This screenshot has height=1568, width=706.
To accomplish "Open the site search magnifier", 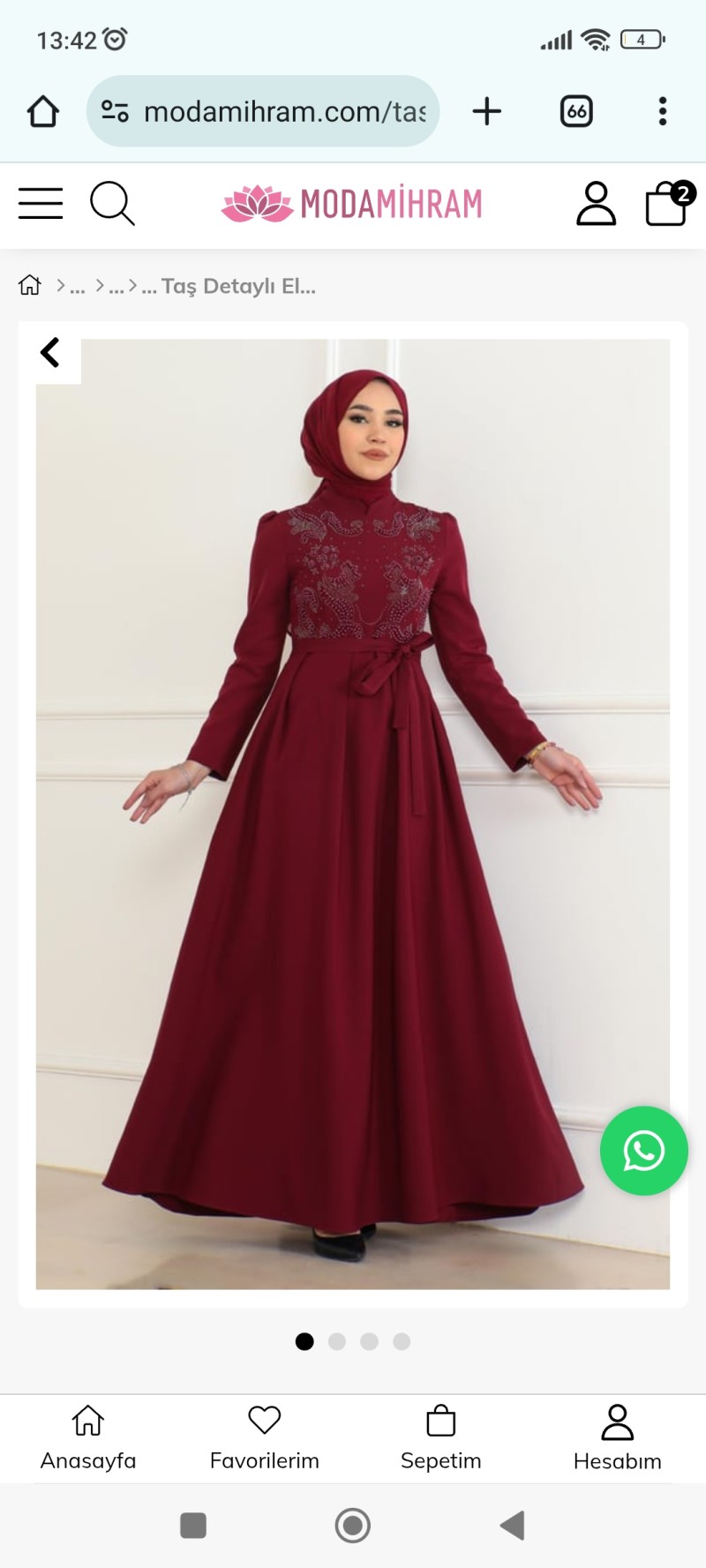I will coord(112,204).
